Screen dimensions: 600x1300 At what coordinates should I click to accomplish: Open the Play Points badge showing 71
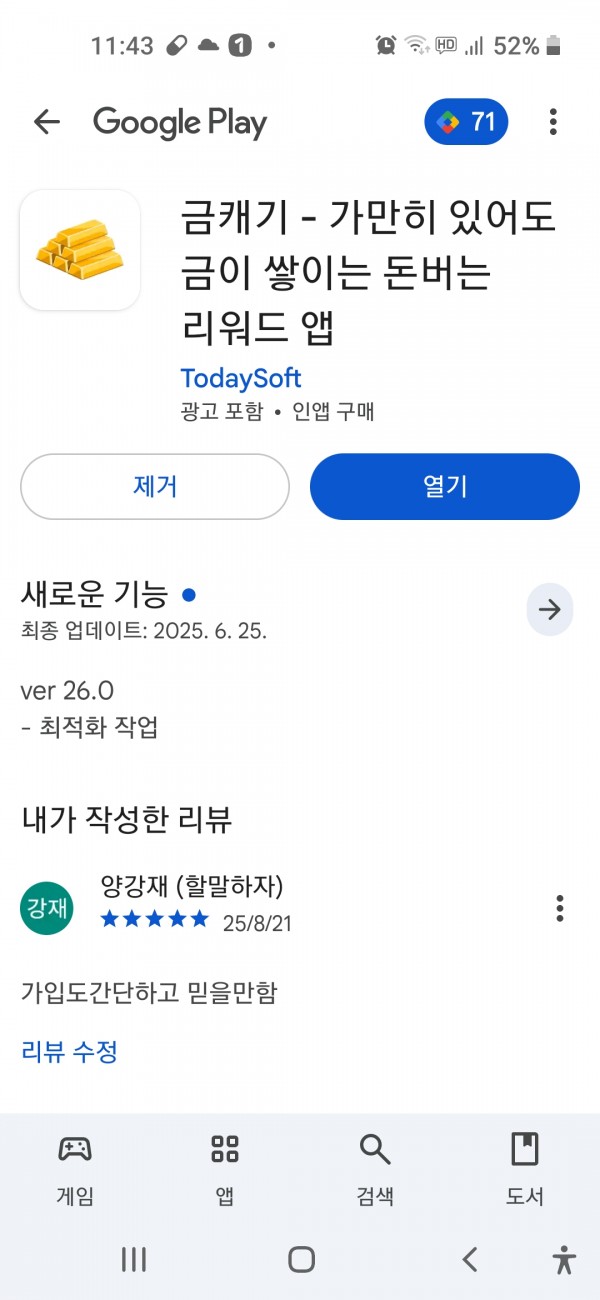pyautogui.click(x=466, y=122)
